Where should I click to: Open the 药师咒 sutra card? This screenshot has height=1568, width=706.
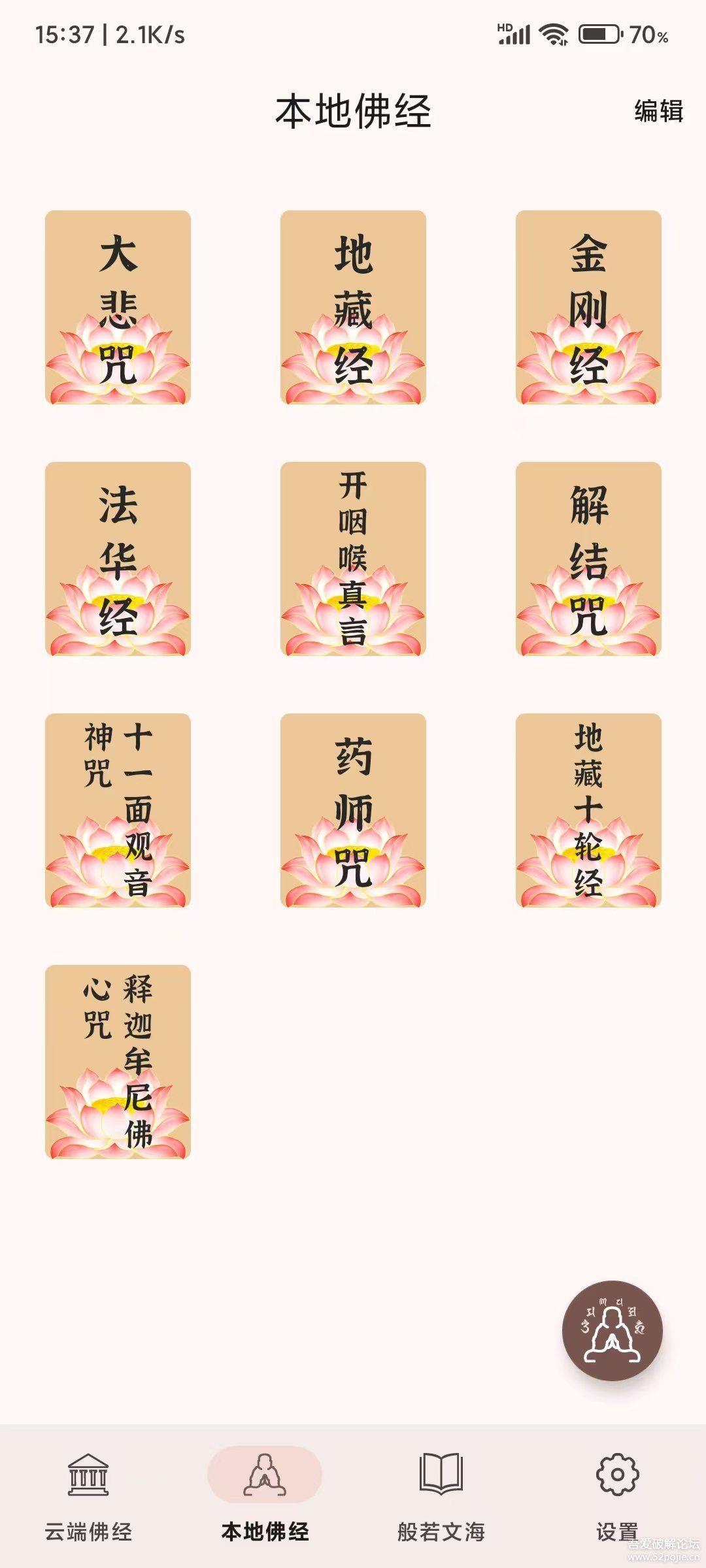[353, 810]
